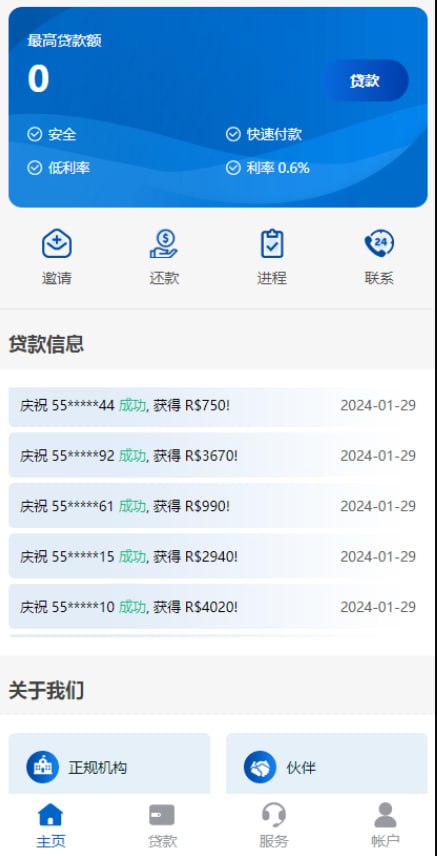Switch to the 主页 home tab
This screenshot has height=856, width=437.
pos(51,825)
